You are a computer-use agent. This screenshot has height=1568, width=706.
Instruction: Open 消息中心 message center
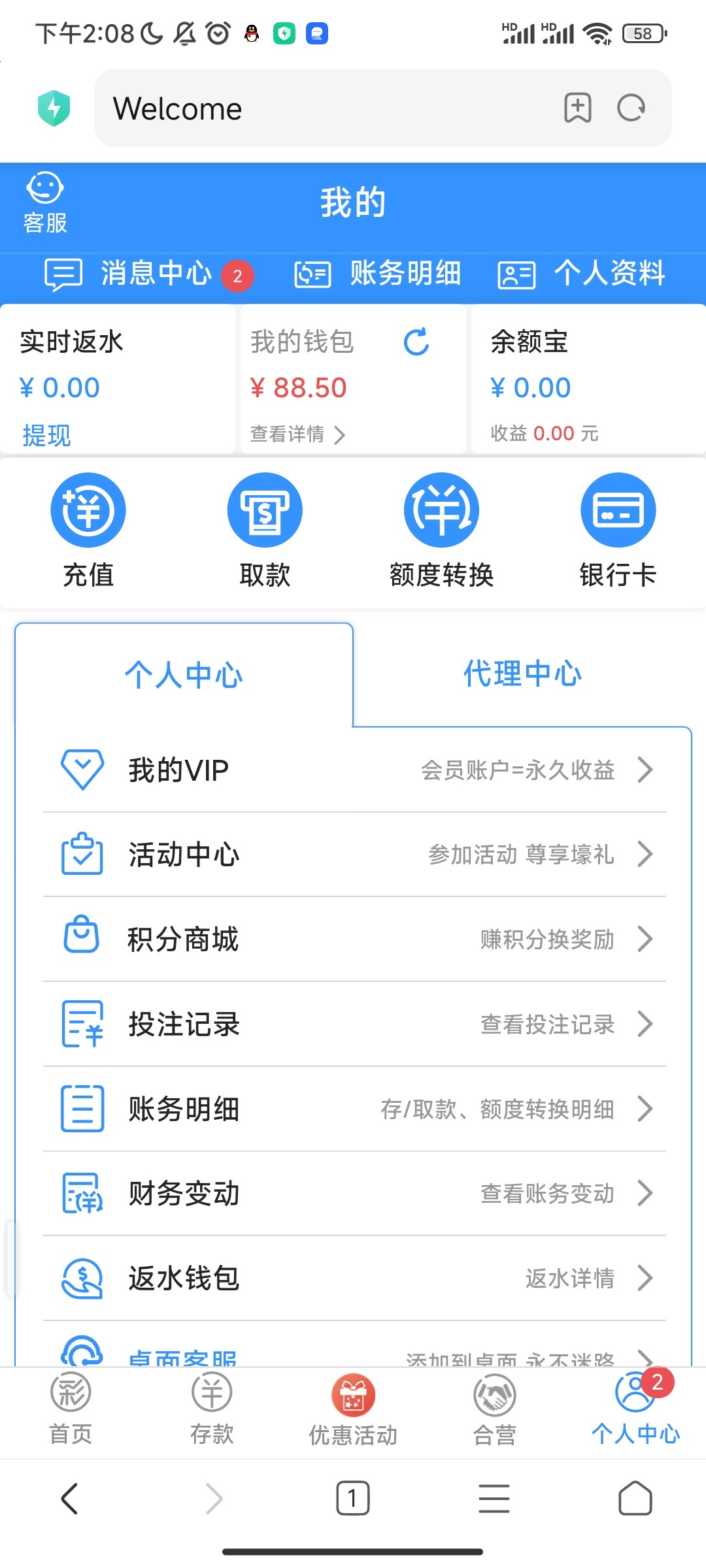click(x=148, y=274)
